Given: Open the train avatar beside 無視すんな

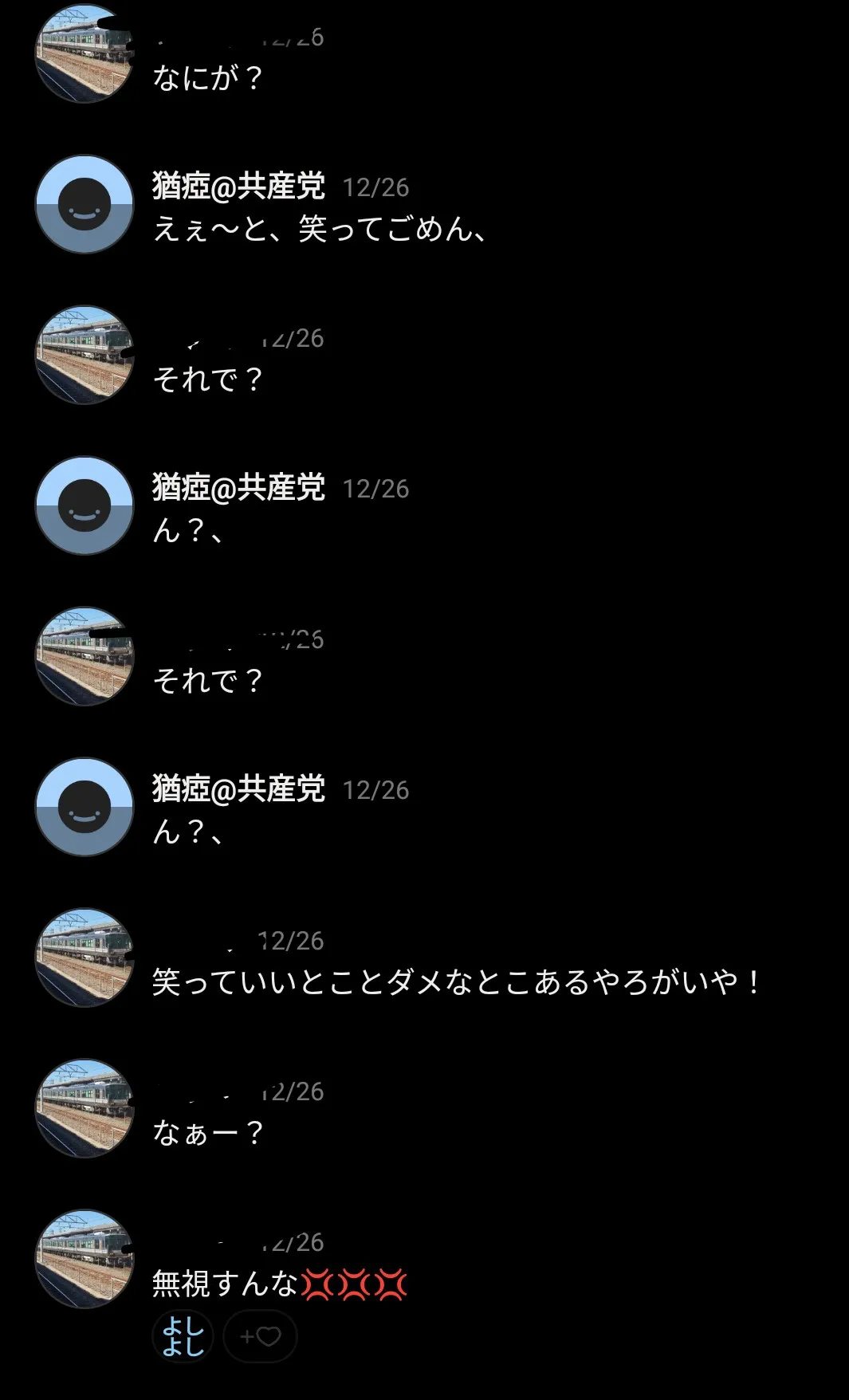Looking at the screenshot, I should click(x=85, y=1259).
